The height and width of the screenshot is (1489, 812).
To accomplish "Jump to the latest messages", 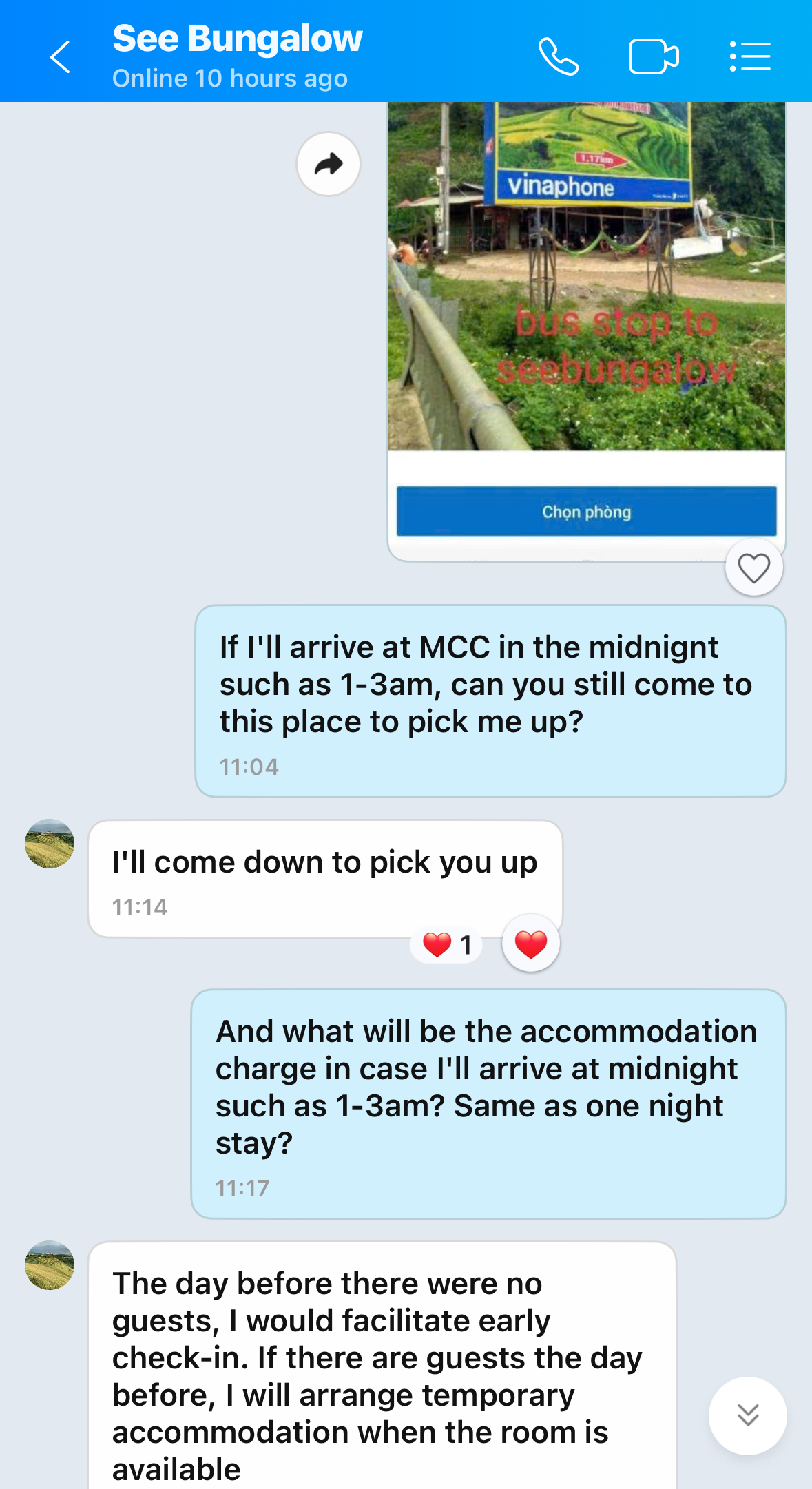I will pyautogui.click(x=747, y=1415).
